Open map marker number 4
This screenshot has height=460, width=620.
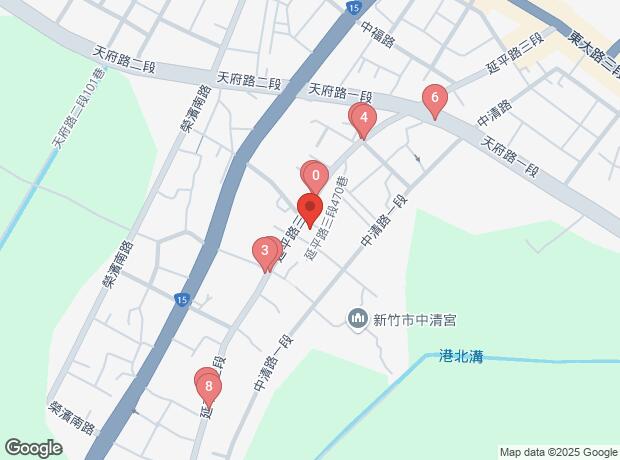click(x=364, y=120)
